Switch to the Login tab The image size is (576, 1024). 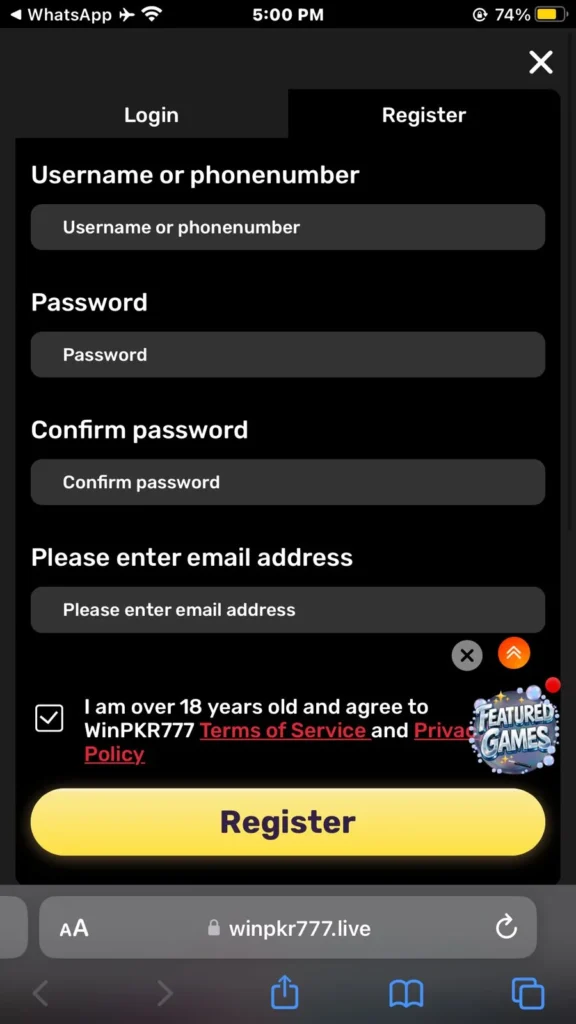tap(152, 115)
